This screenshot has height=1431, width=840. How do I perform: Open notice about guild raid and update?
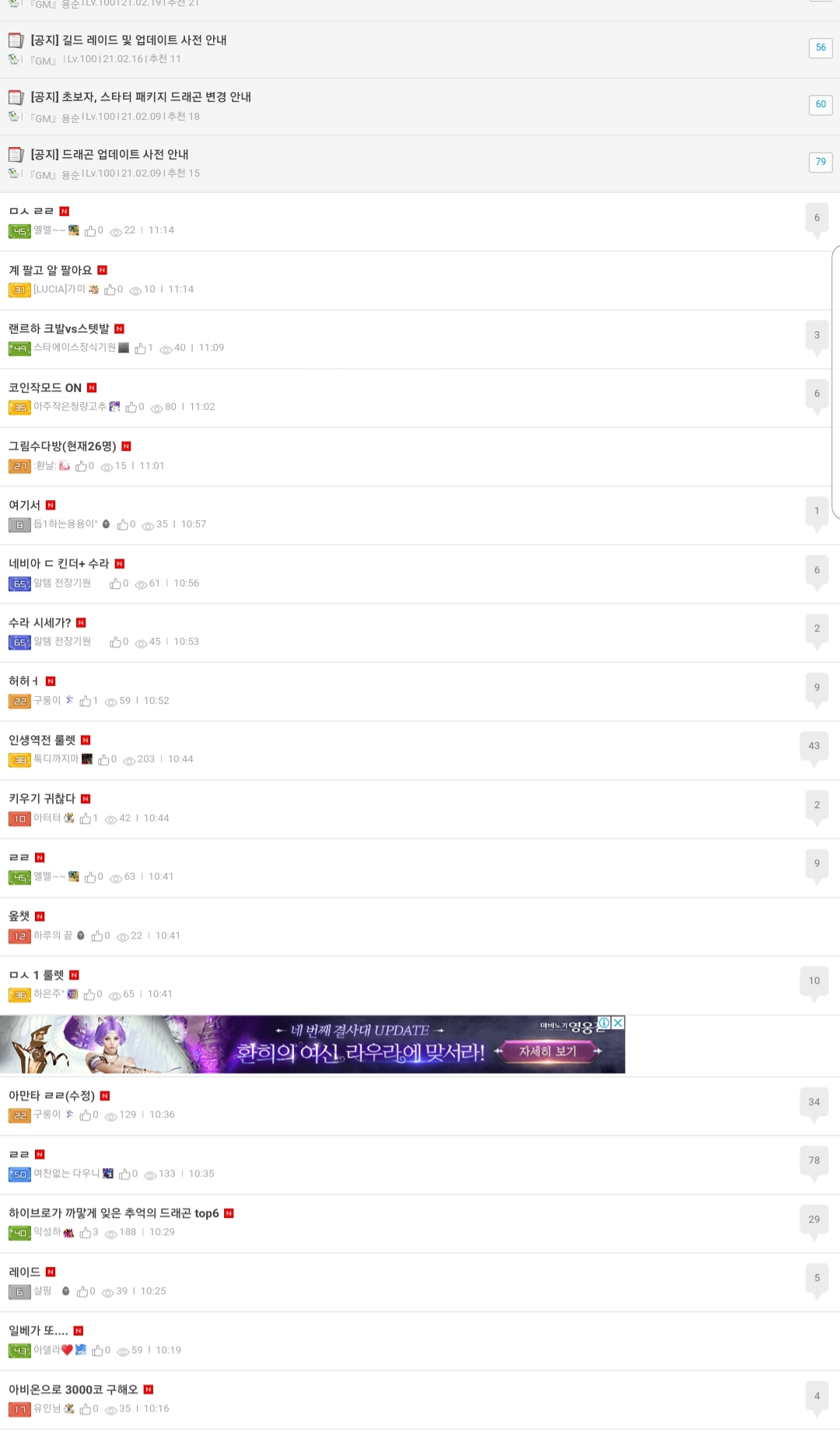click(x=128, y=40)
